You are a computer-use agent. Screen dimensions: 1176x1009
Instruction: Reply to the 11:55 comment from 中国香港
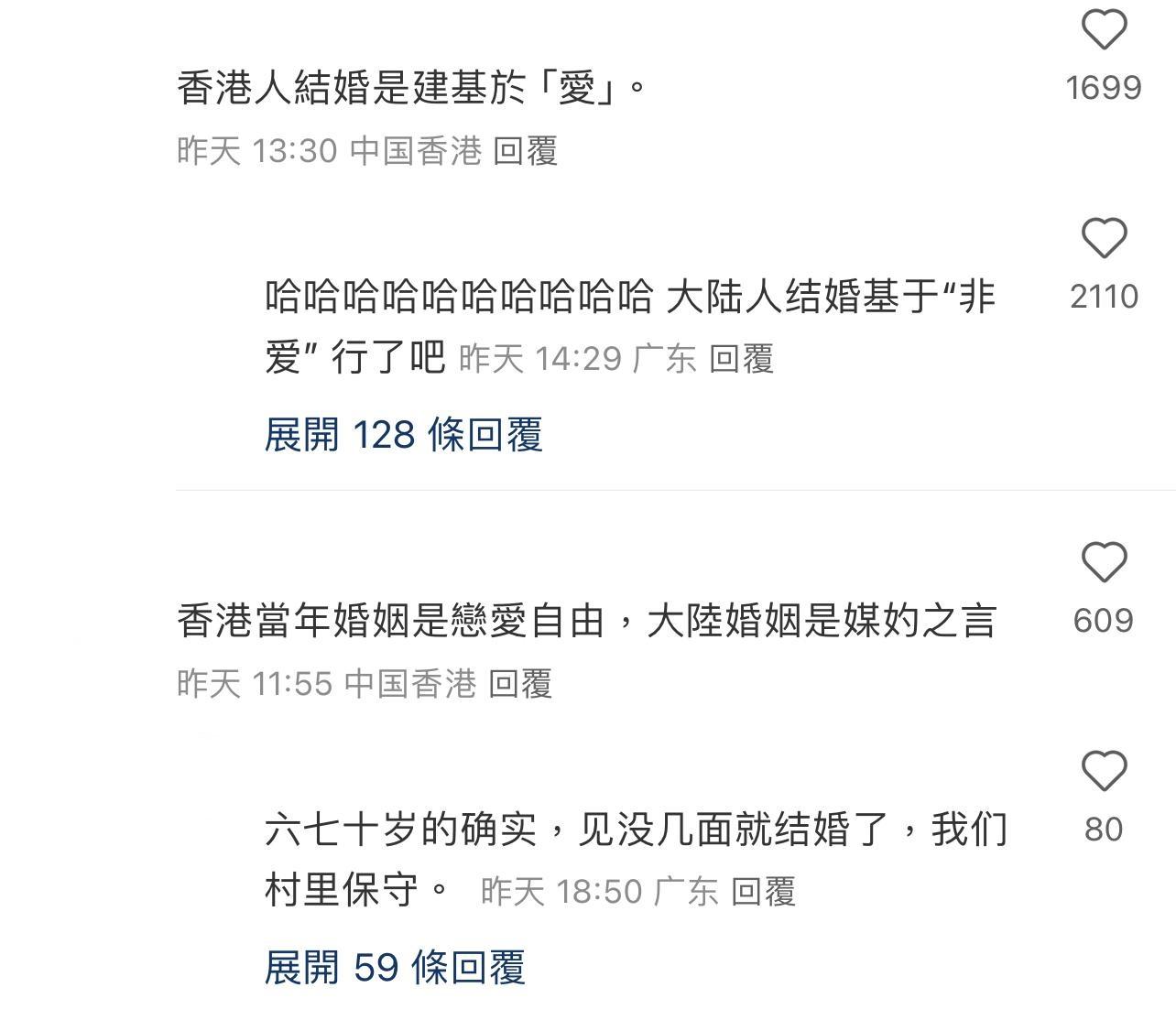[x=520, y=684]
